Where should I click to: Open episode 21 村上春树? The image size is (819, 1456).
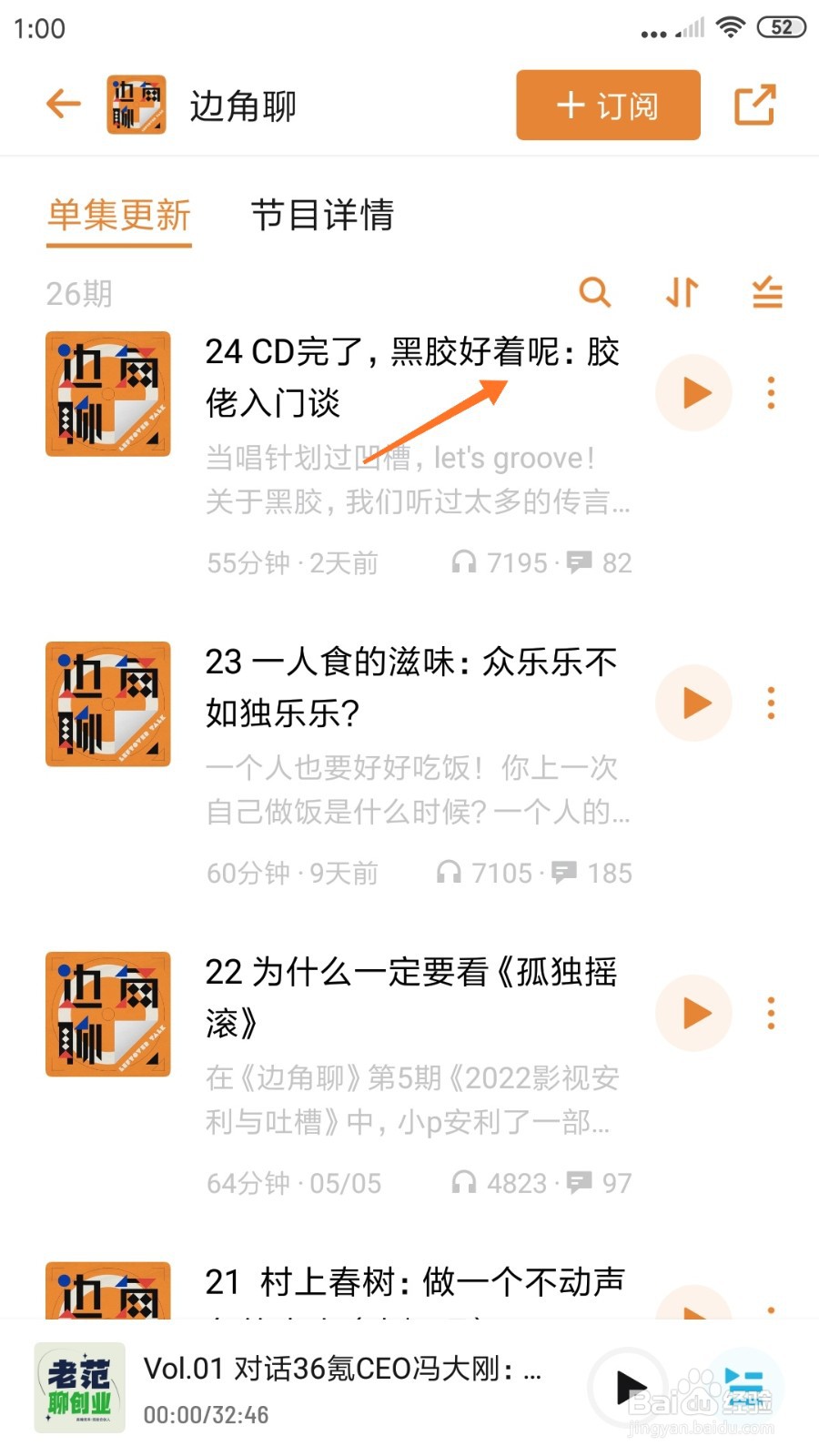coord(414,1283)
